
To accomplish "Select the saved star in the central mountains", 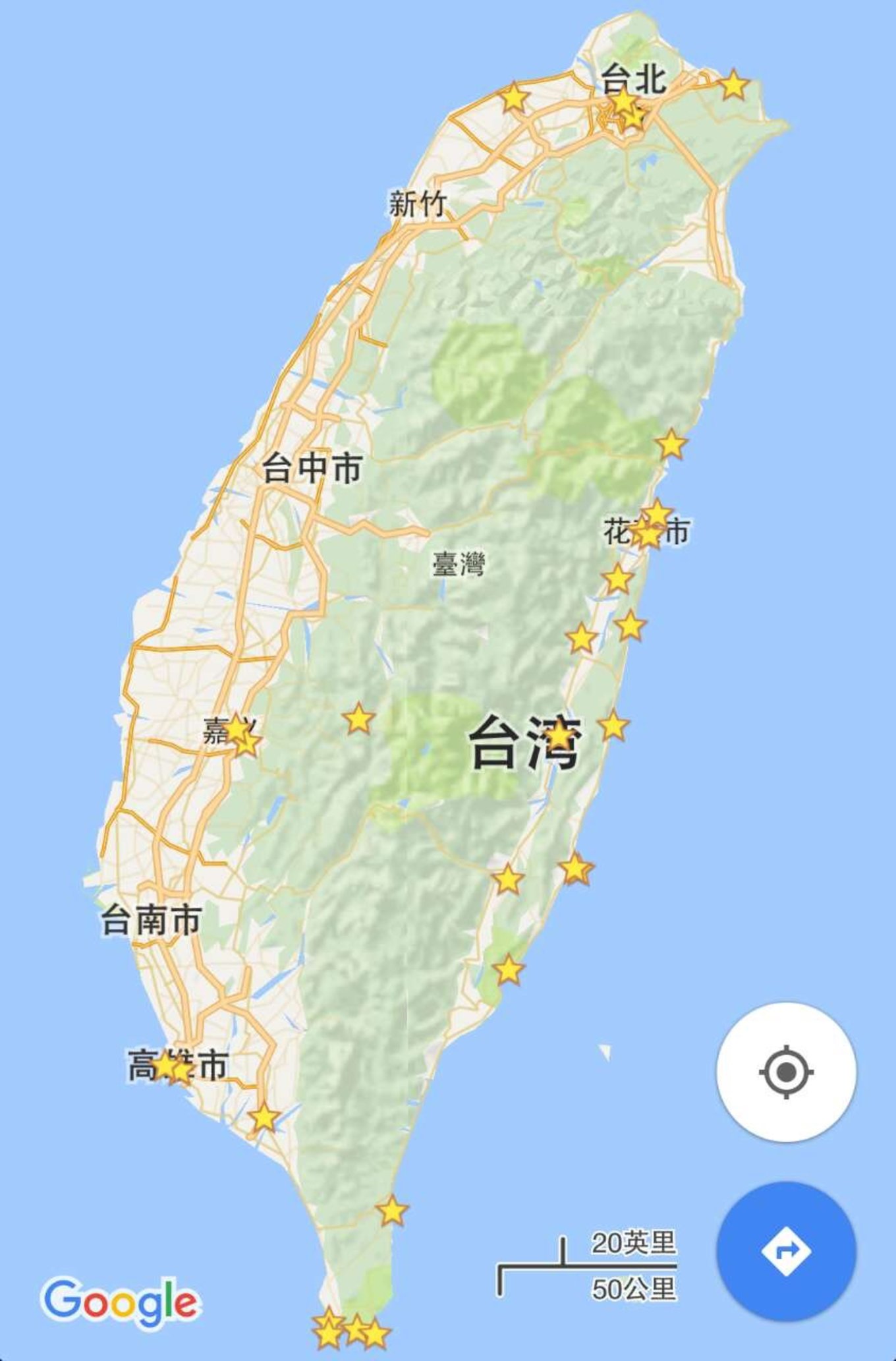I will tap(358, 718).
